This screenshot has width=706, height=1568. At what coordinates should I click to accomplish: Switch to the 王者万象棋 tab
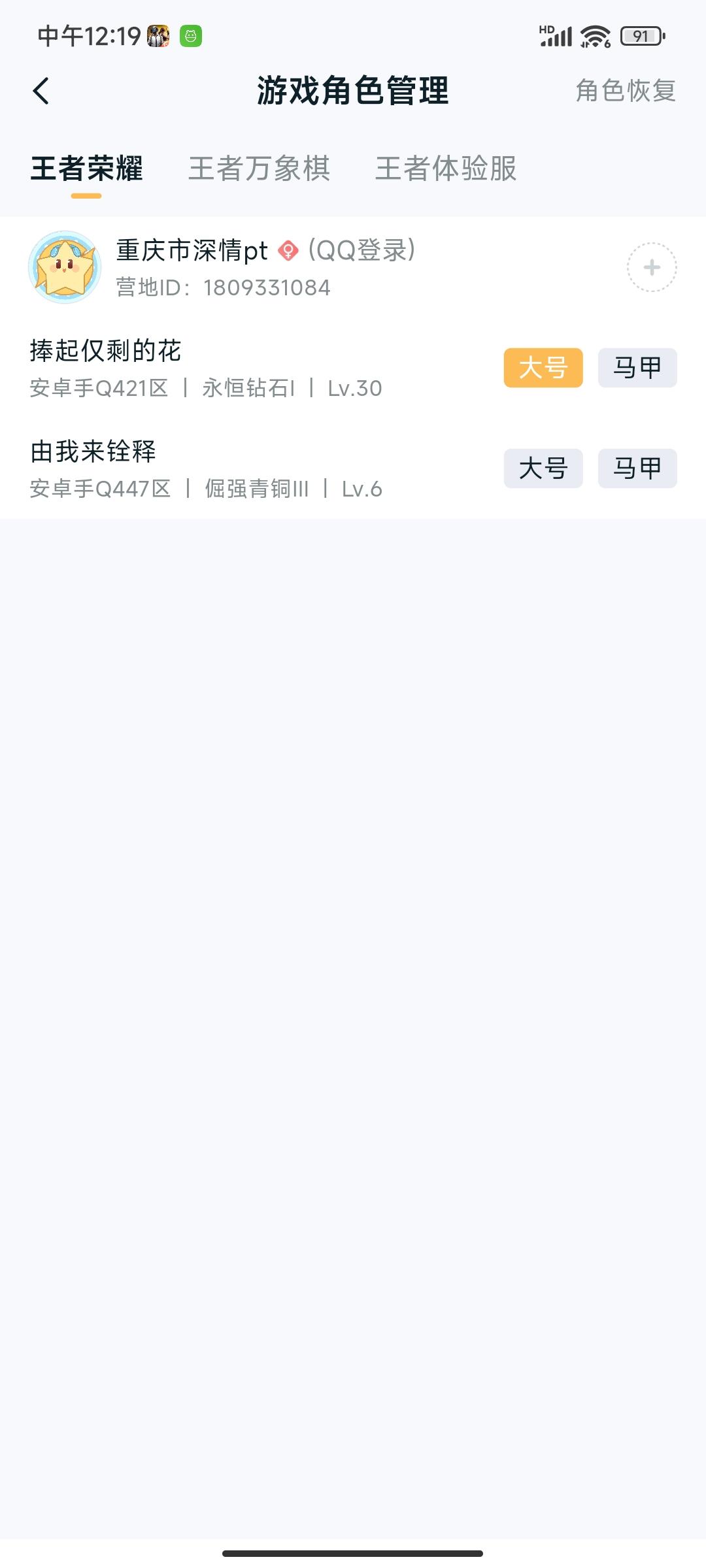[258, 169]
